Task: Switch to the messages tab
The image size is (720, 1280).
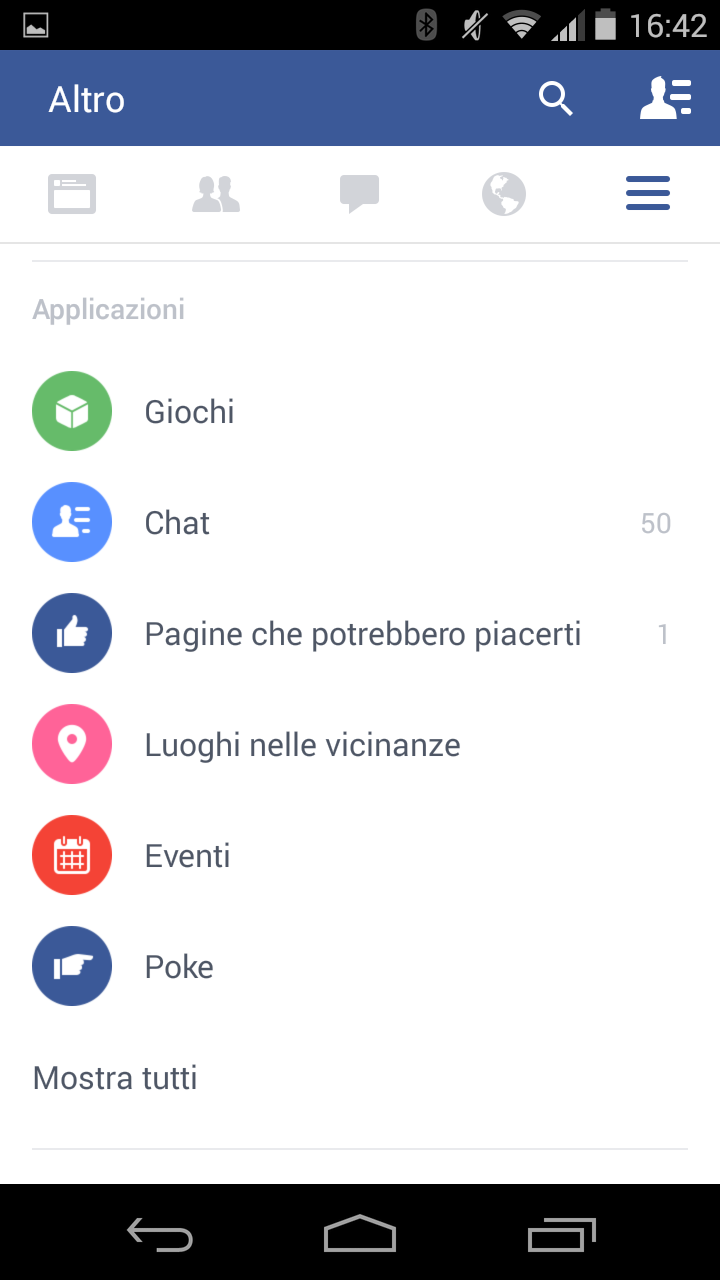Action: (360, 194)
